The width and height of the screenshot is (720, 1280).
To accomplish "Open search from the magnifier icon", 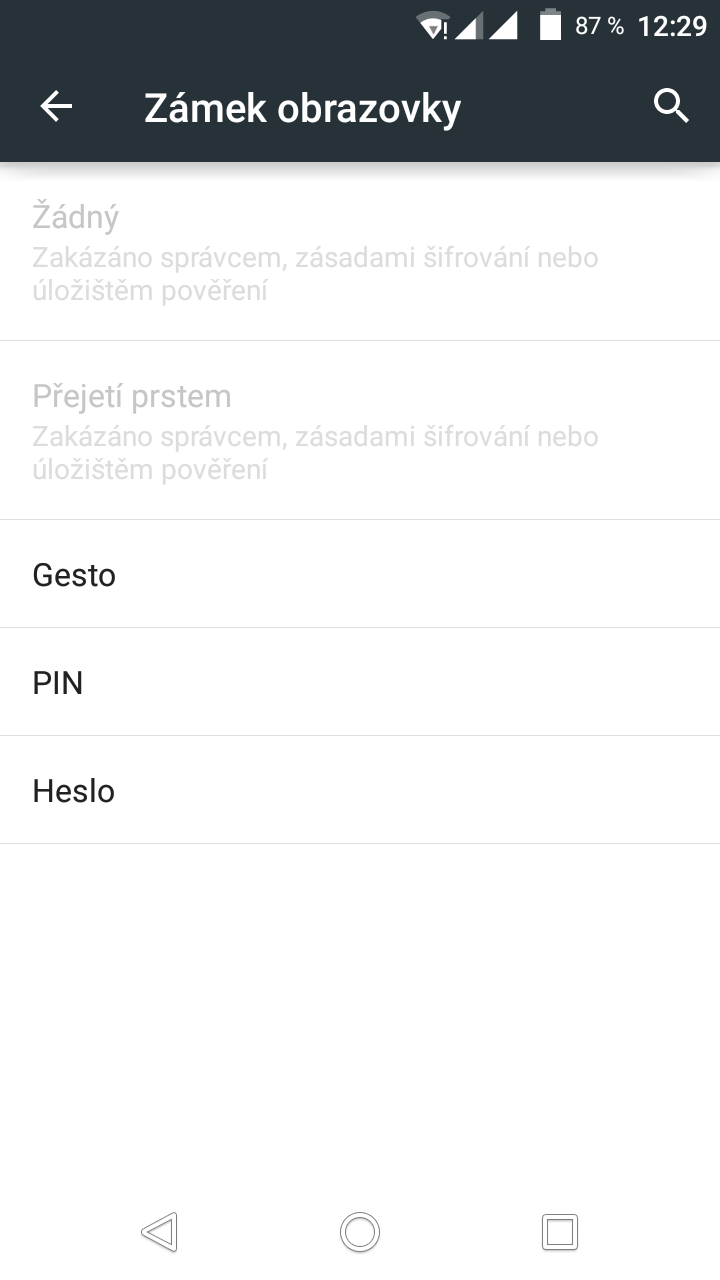I will pyautogui.click(x=671, y=105).
